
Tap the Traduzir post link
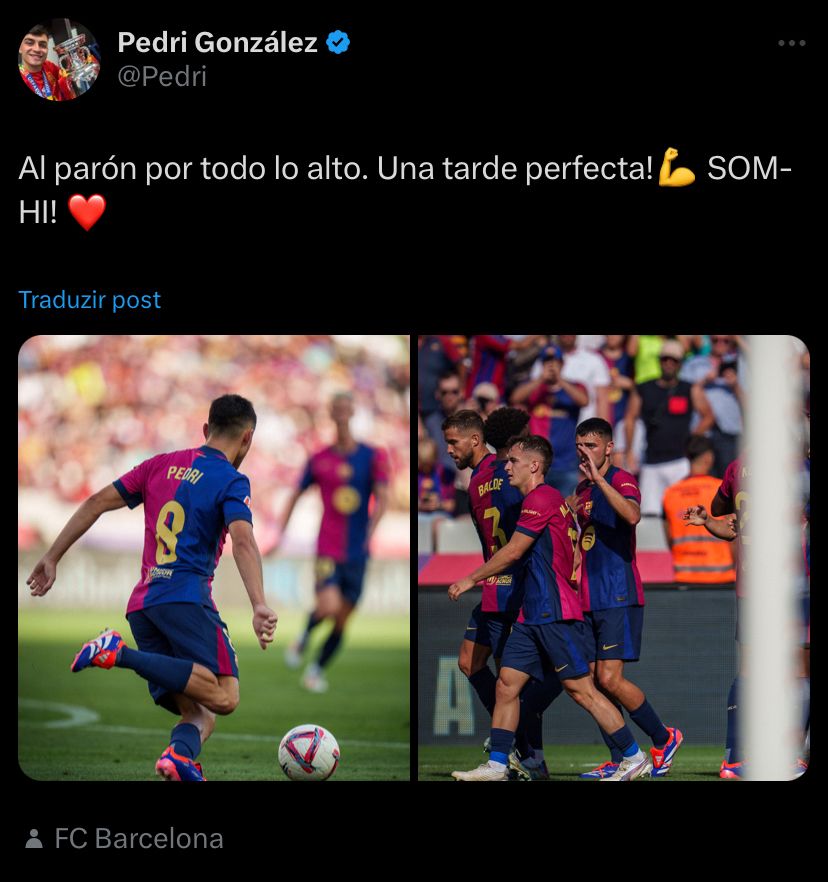[89, 300]
